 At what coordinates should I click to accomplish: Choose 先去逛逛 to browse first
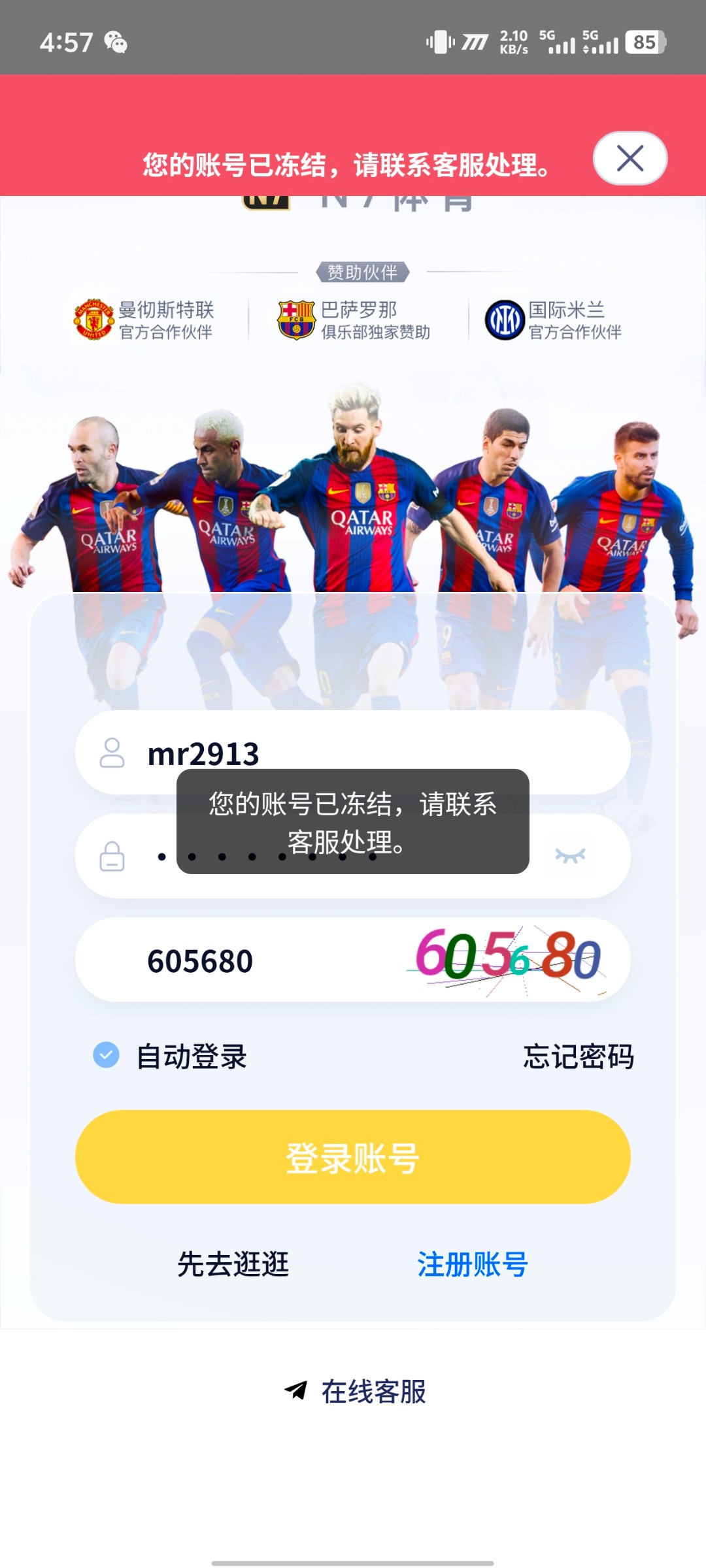233,1264
